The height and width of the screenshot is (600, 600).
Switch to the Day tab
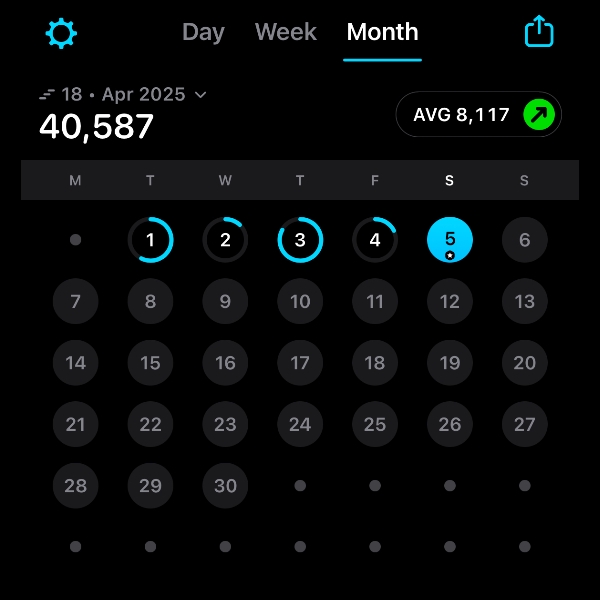tap(203, 32)
